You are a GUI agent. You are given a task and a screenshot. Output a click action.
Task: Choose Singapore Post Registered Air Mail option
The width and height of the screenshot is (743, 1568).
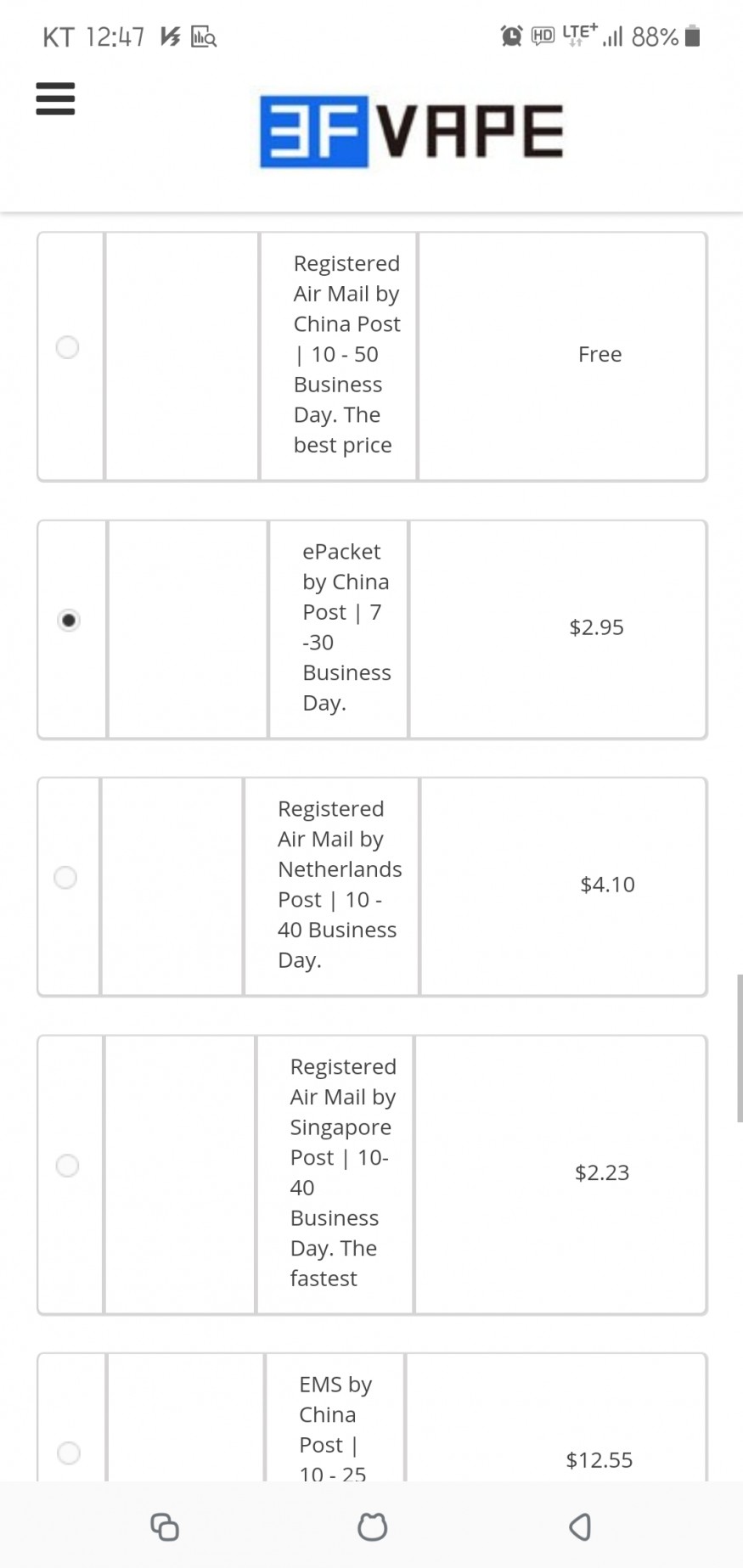(67, 1166)
